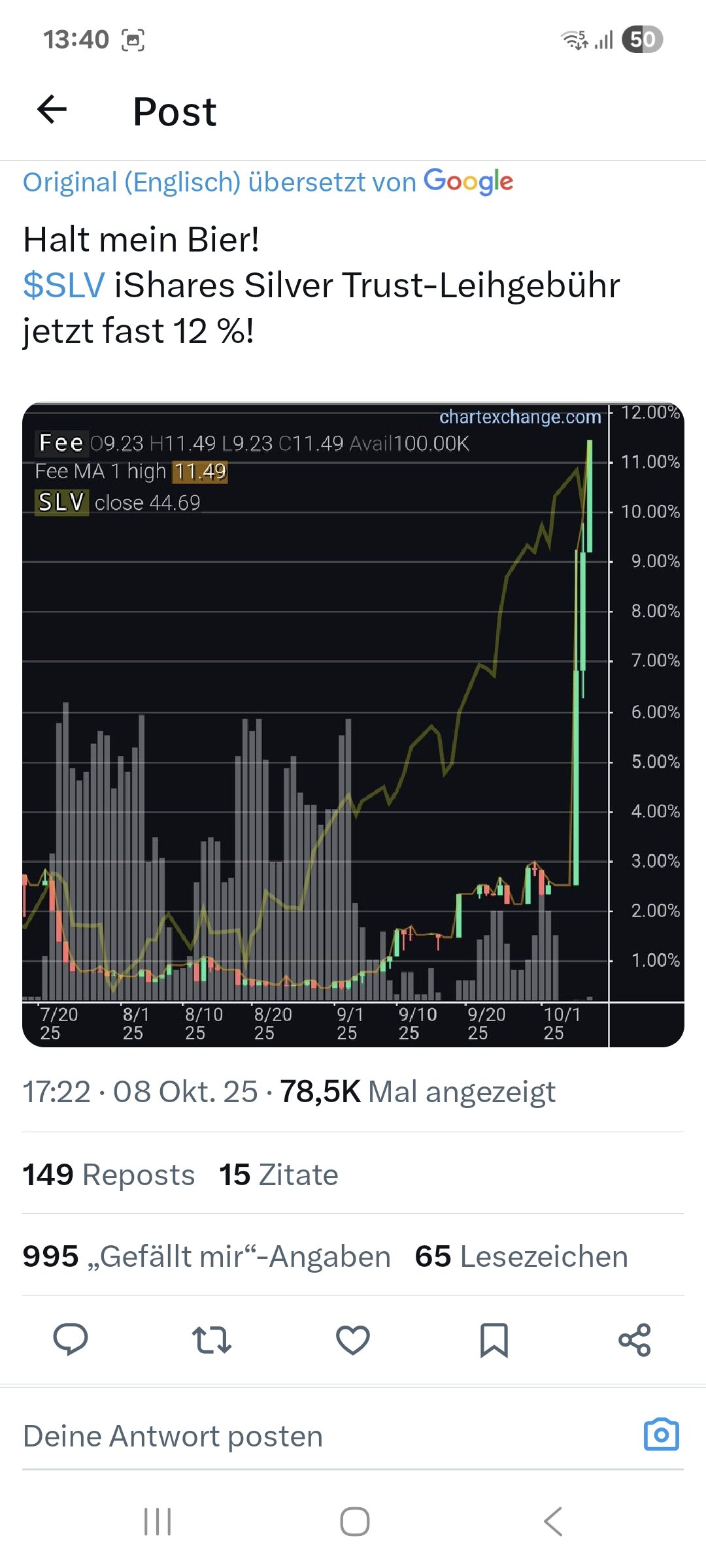Open the $SLV cashtag link
Image resolution: width=706 pixels, height=1568 pixels.
[x=63, y=286]
